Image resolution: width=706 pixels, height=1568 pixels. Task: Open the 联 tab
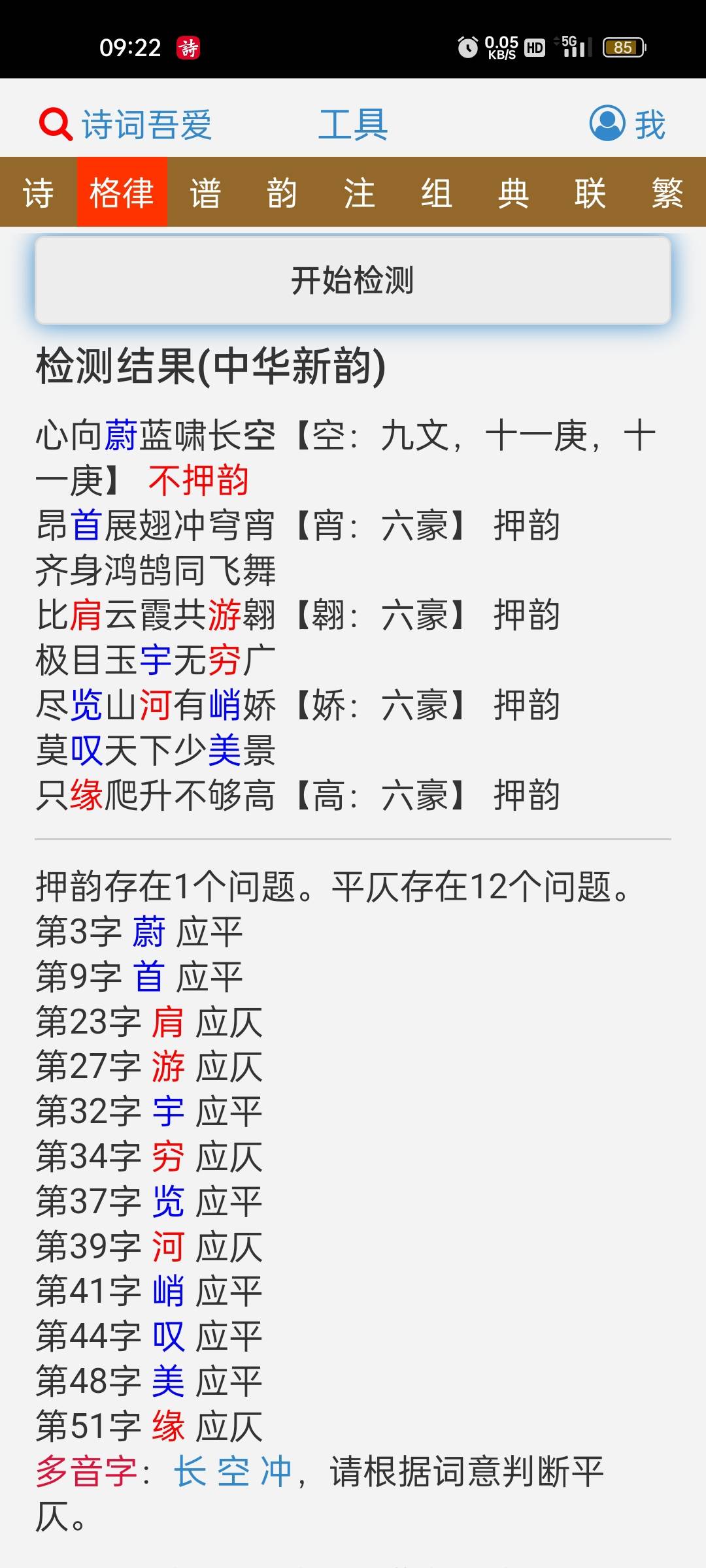590,192
